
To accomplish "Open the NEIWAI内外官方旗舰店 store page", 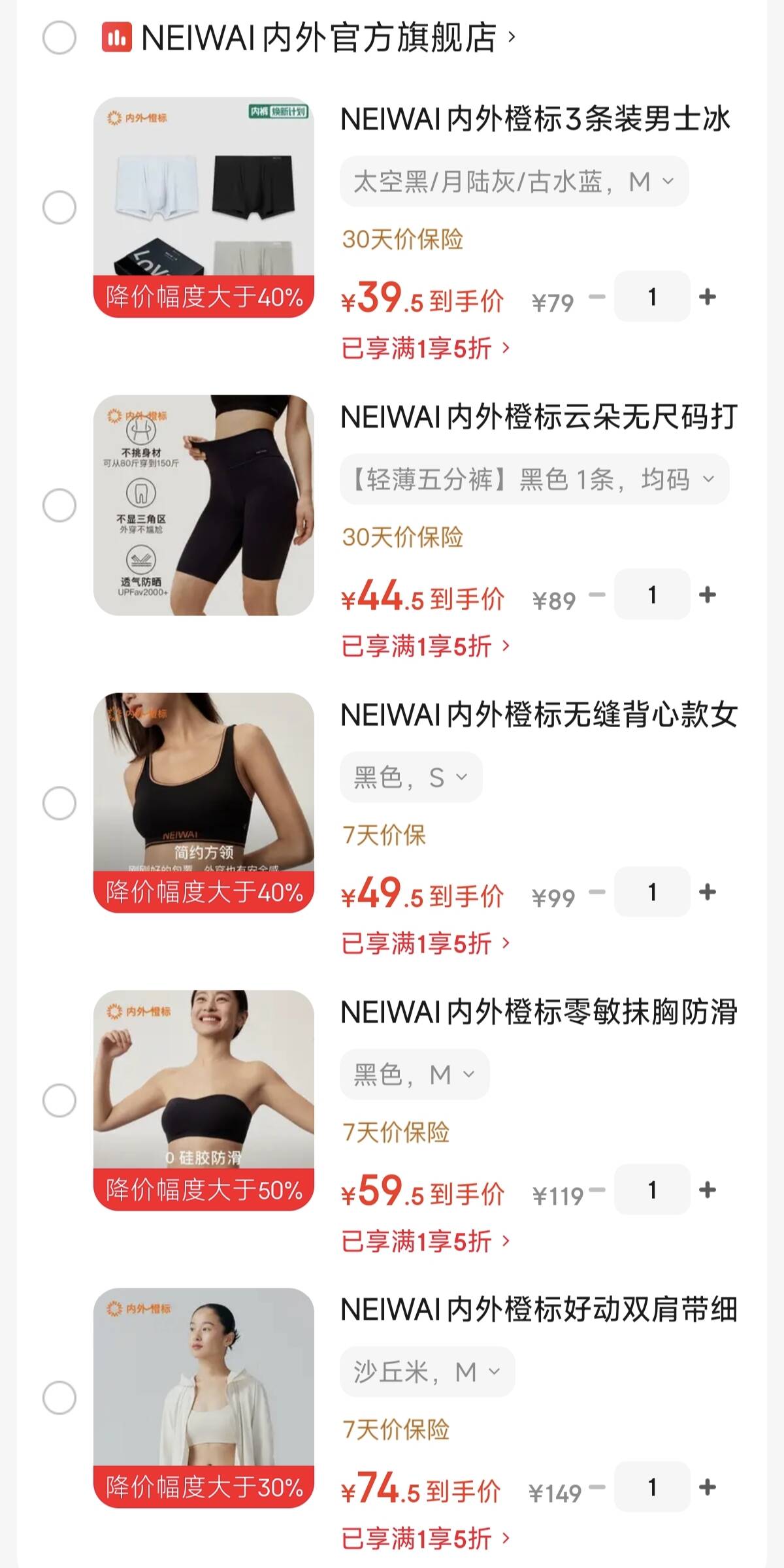I will pos(318,37).
